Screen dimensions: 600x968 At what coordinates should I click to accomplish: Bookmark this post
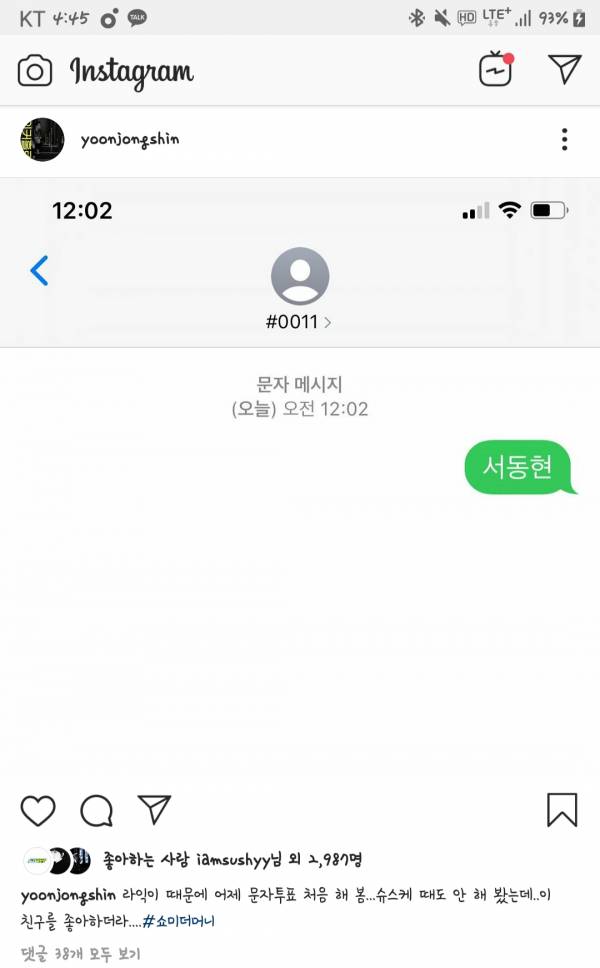point(562,810)
